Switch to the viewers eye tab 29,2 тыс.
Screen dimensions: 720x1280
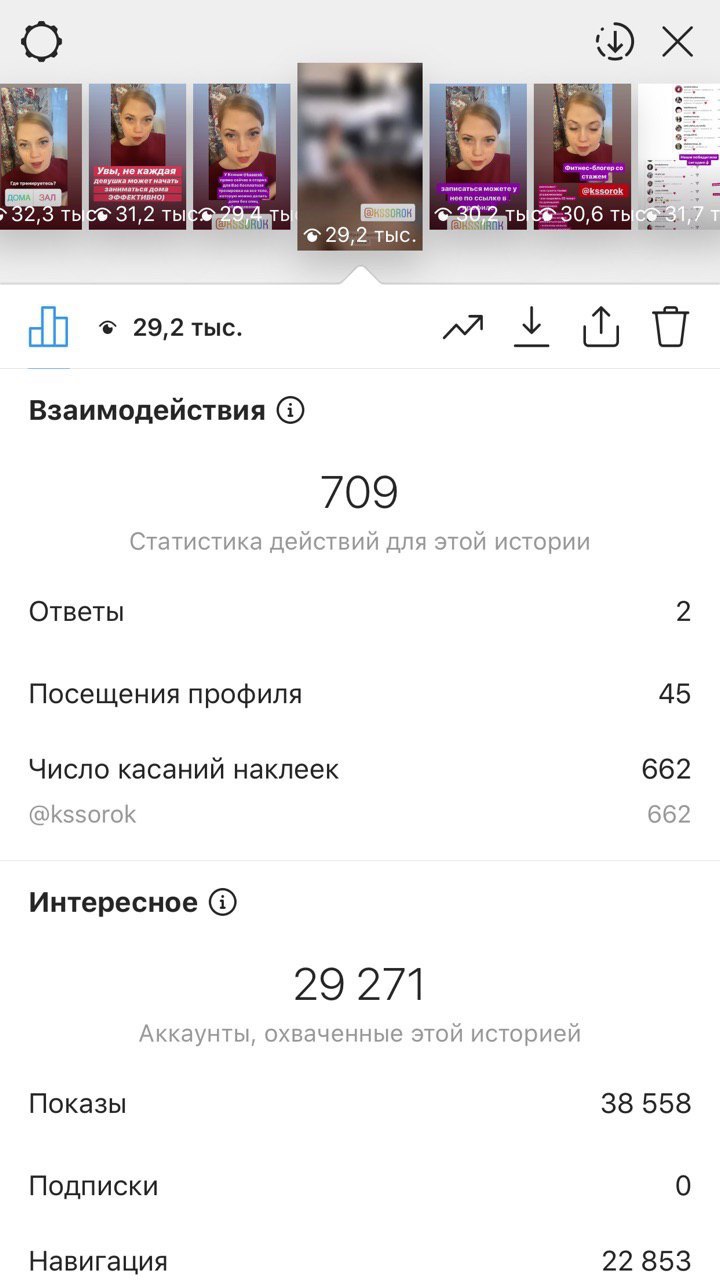click(x=171, y=327)
